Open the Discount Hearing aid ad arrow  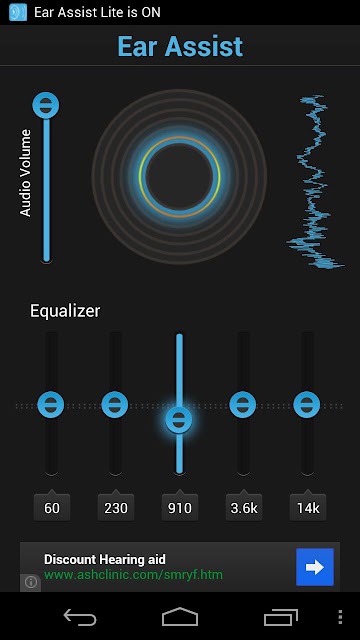click(315, 567)
